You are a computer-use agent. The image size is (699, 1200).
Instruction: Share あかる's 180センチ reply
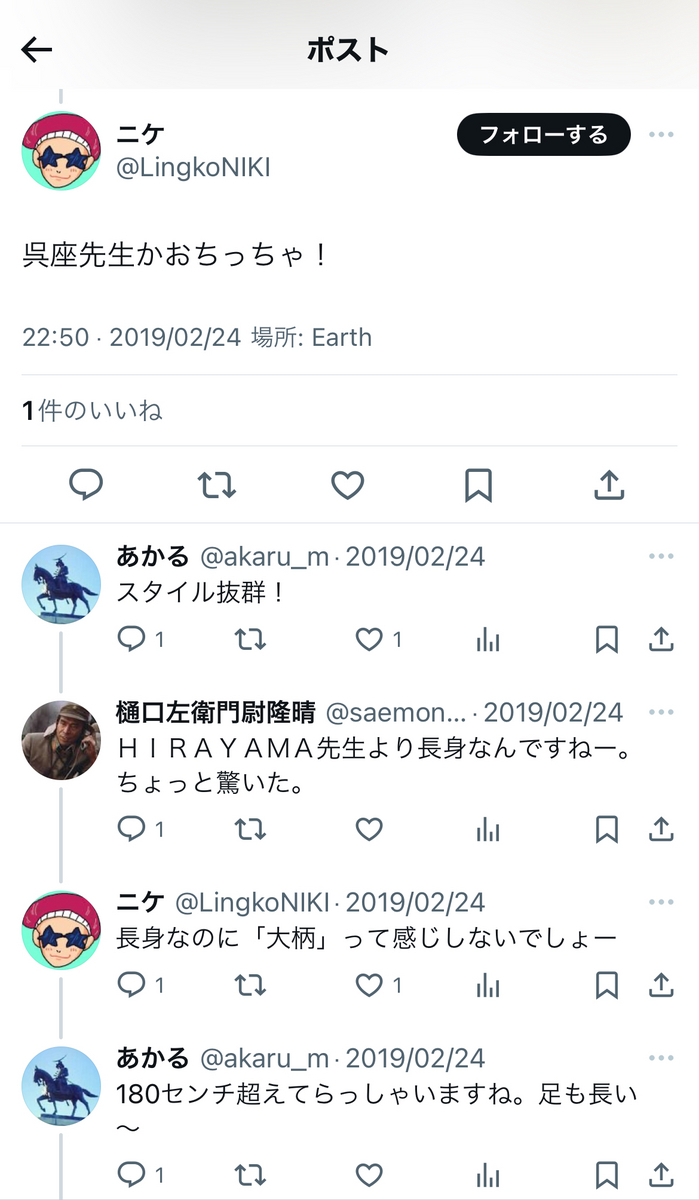pos(661,1174)
